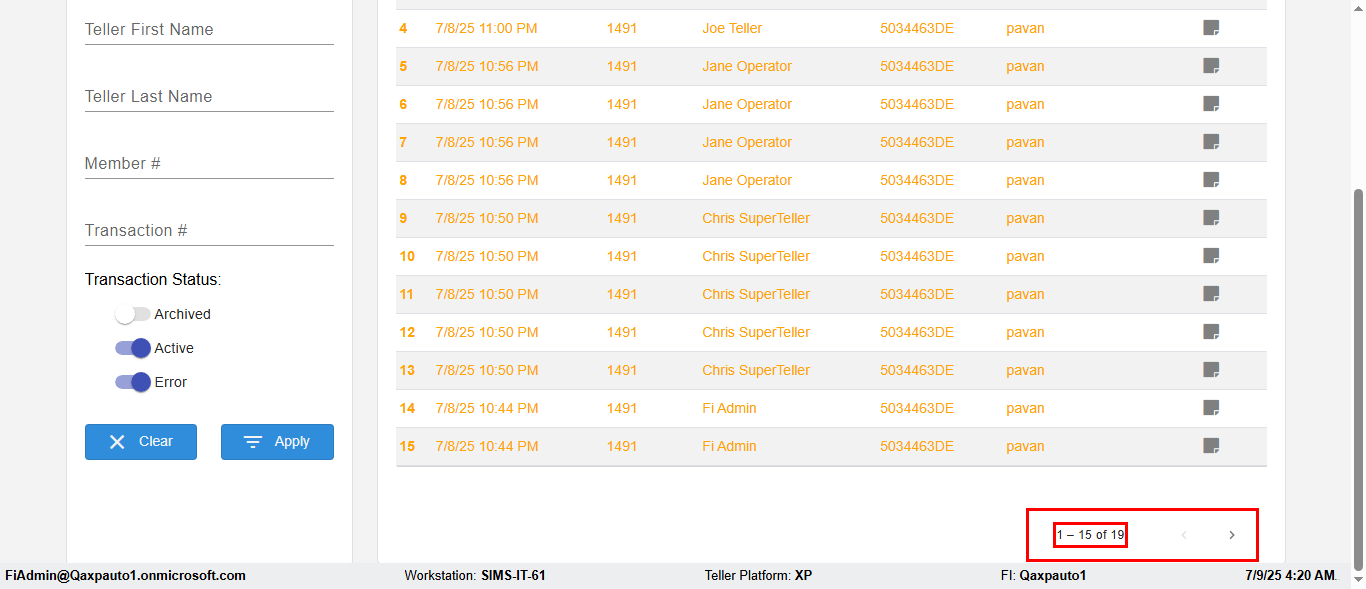Focus the Teller First Name field
The height and width of the screenshot is (589, 1366).
[x=208, y=30]
